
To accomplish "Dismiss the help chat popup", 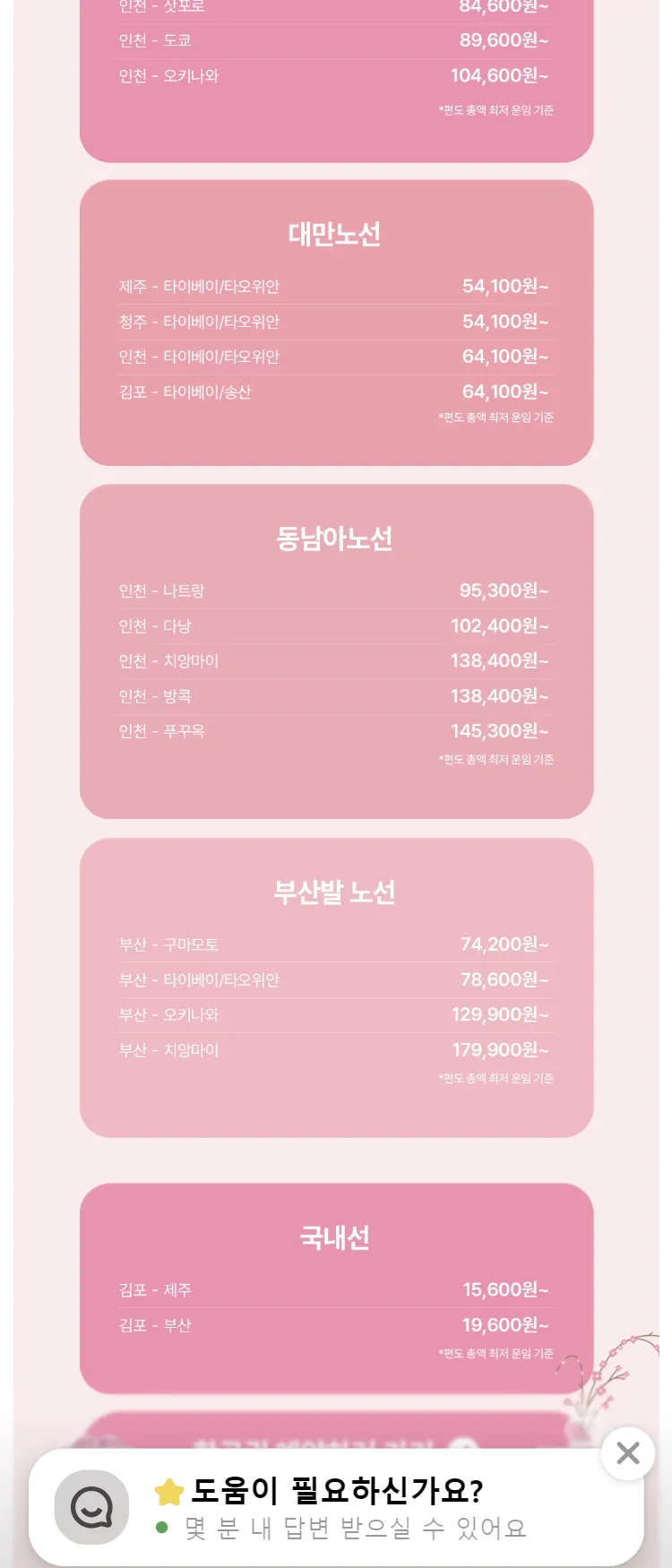I will point(627,1452).
